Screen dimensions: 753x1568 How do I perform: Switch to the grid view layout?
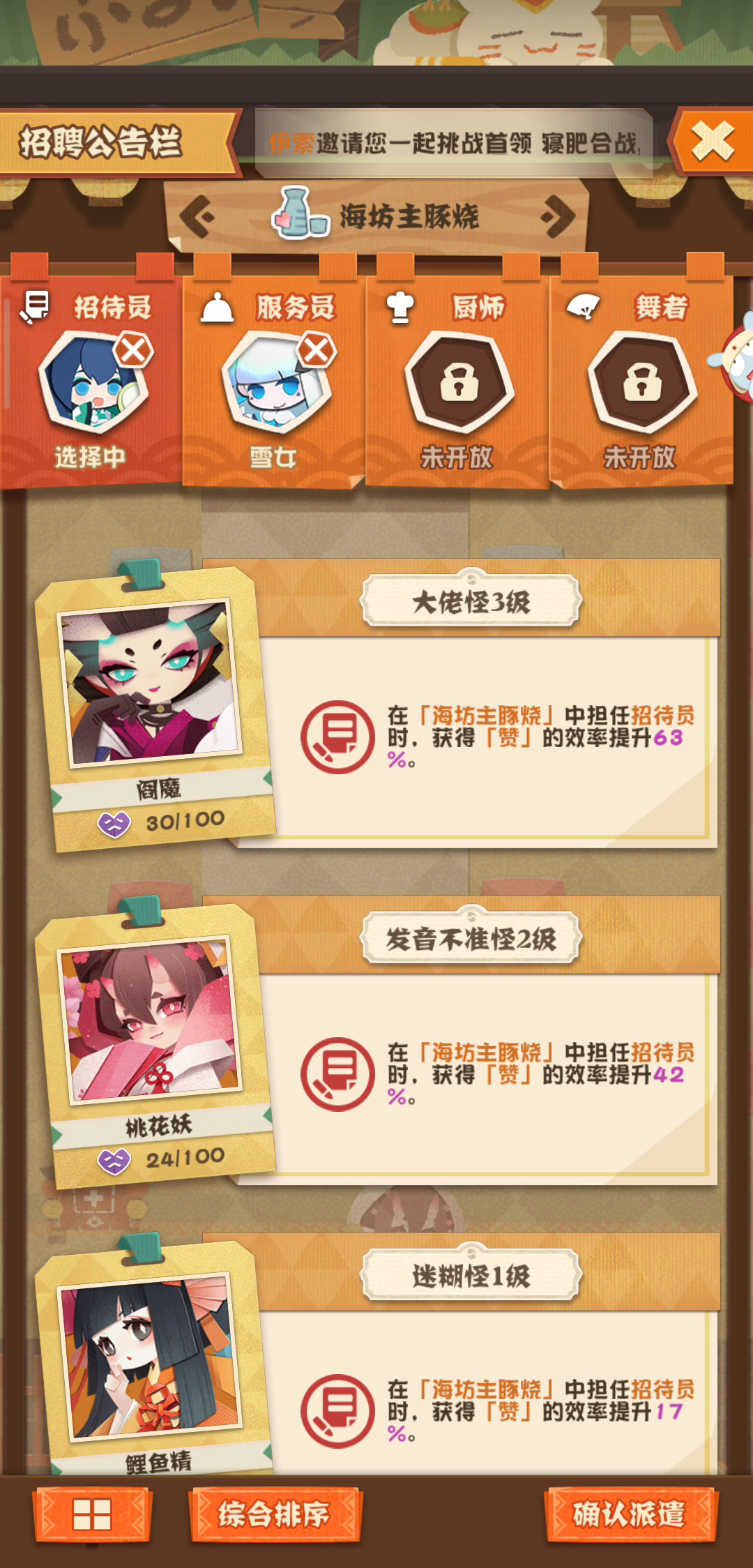click(x=92, y=1515)
